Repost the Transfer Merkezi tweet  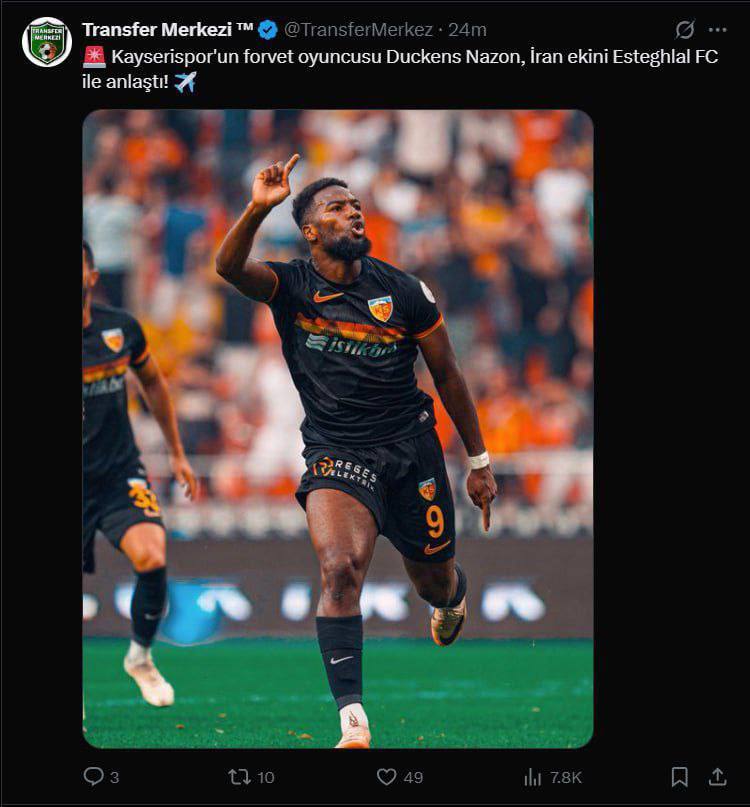(x=239, y=776)
